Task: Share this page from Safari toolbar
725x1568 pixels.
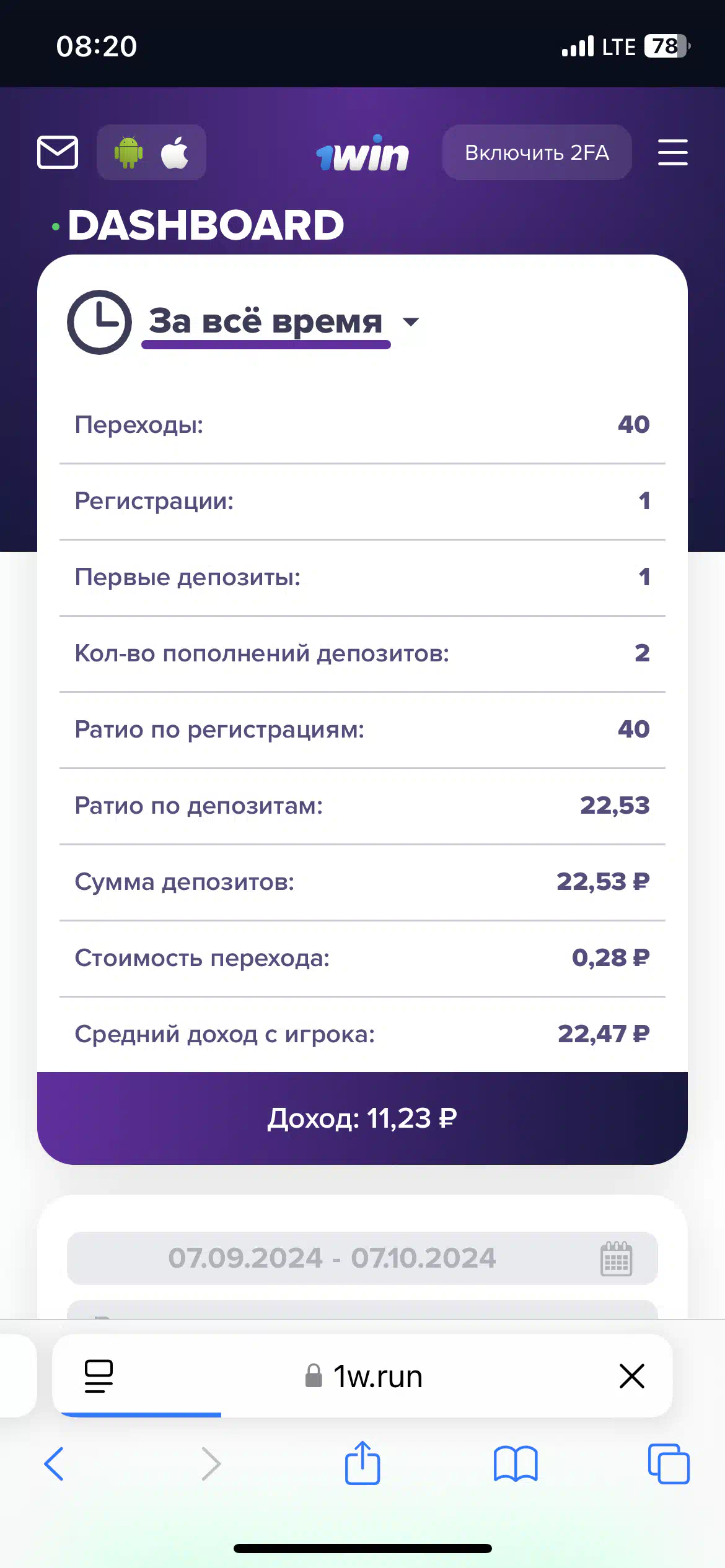Action: pos(362,1463)
